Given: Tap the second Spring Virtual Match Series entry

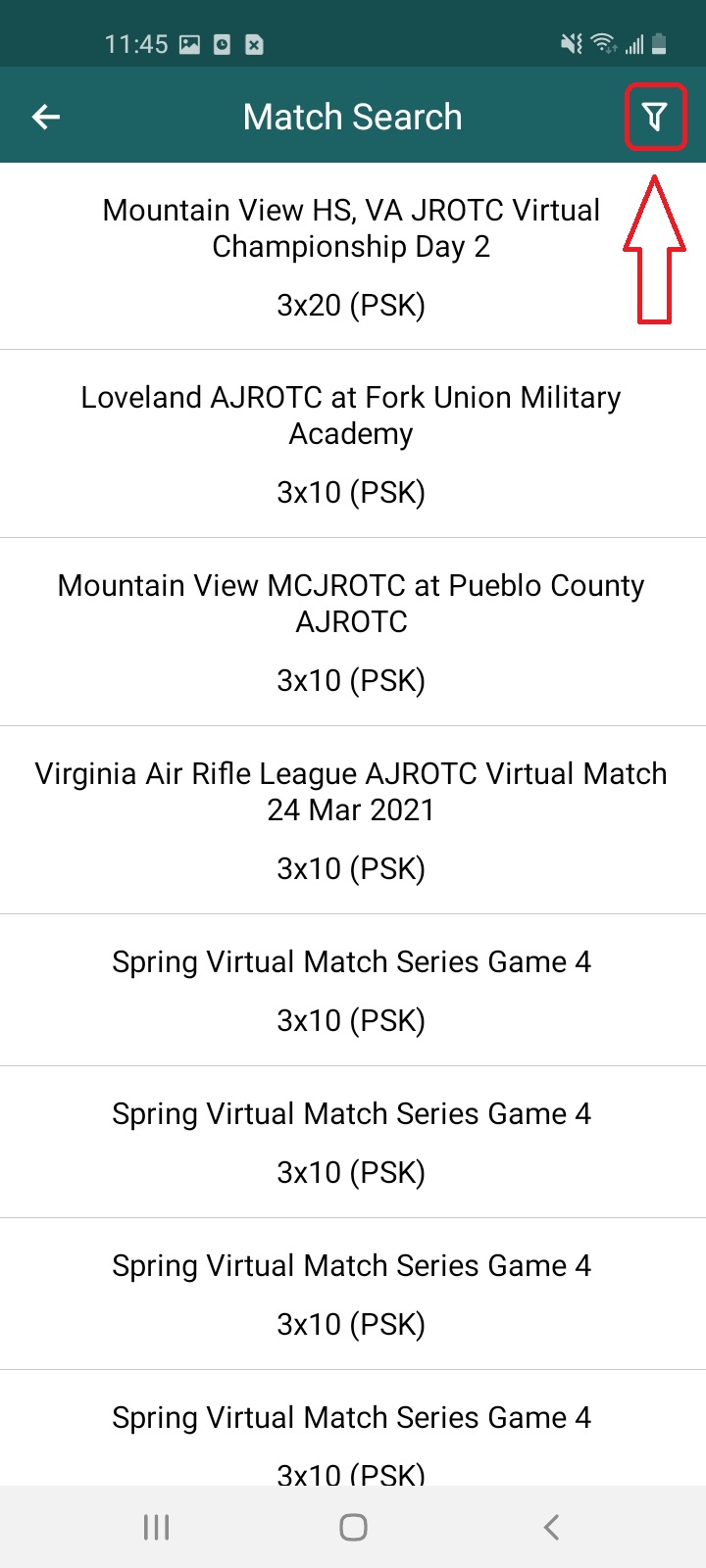Looking at the screenshot, I should [353, 1141].
